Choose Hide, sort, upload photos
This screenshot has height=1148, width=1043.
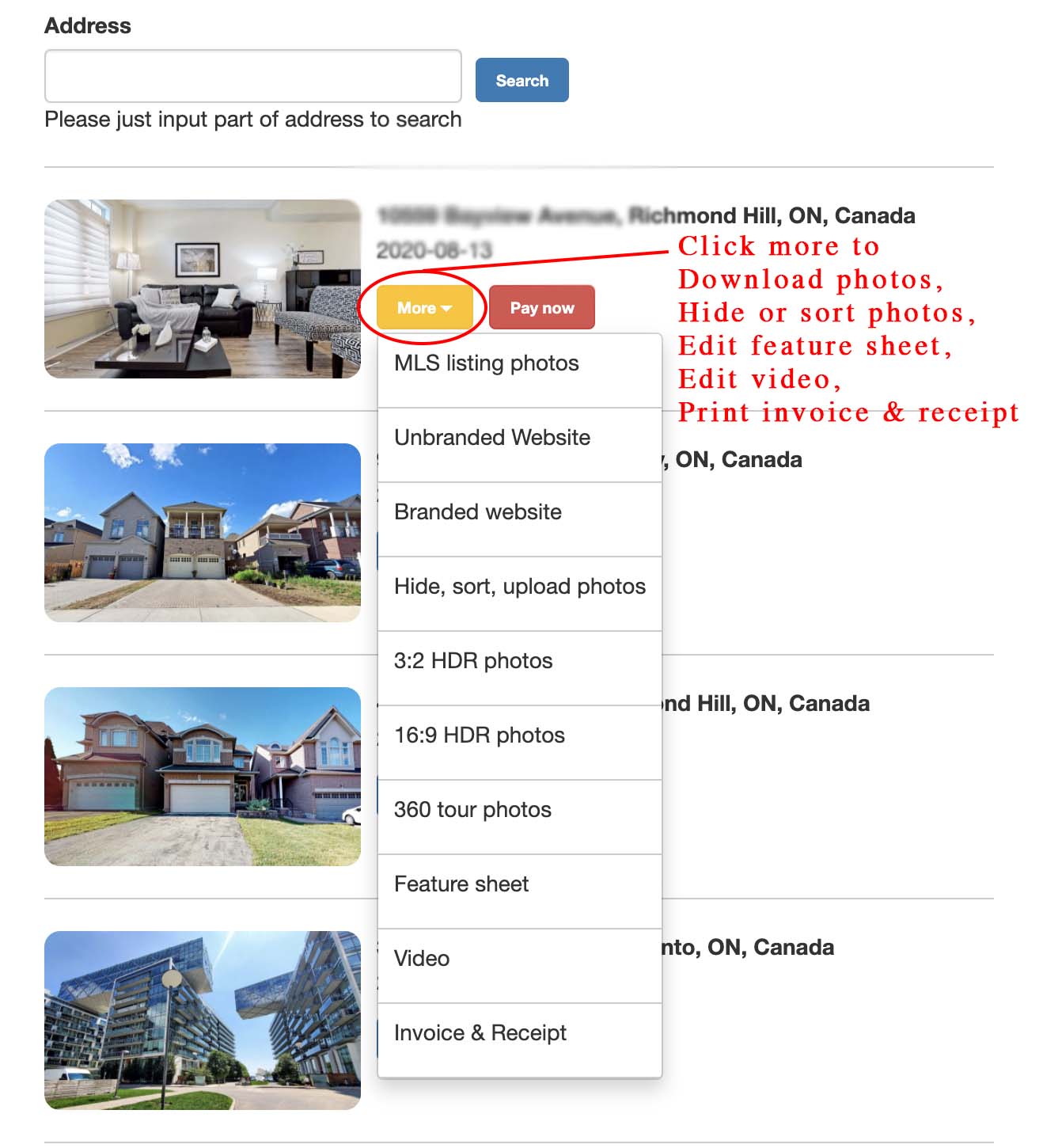tap(519, 587)
